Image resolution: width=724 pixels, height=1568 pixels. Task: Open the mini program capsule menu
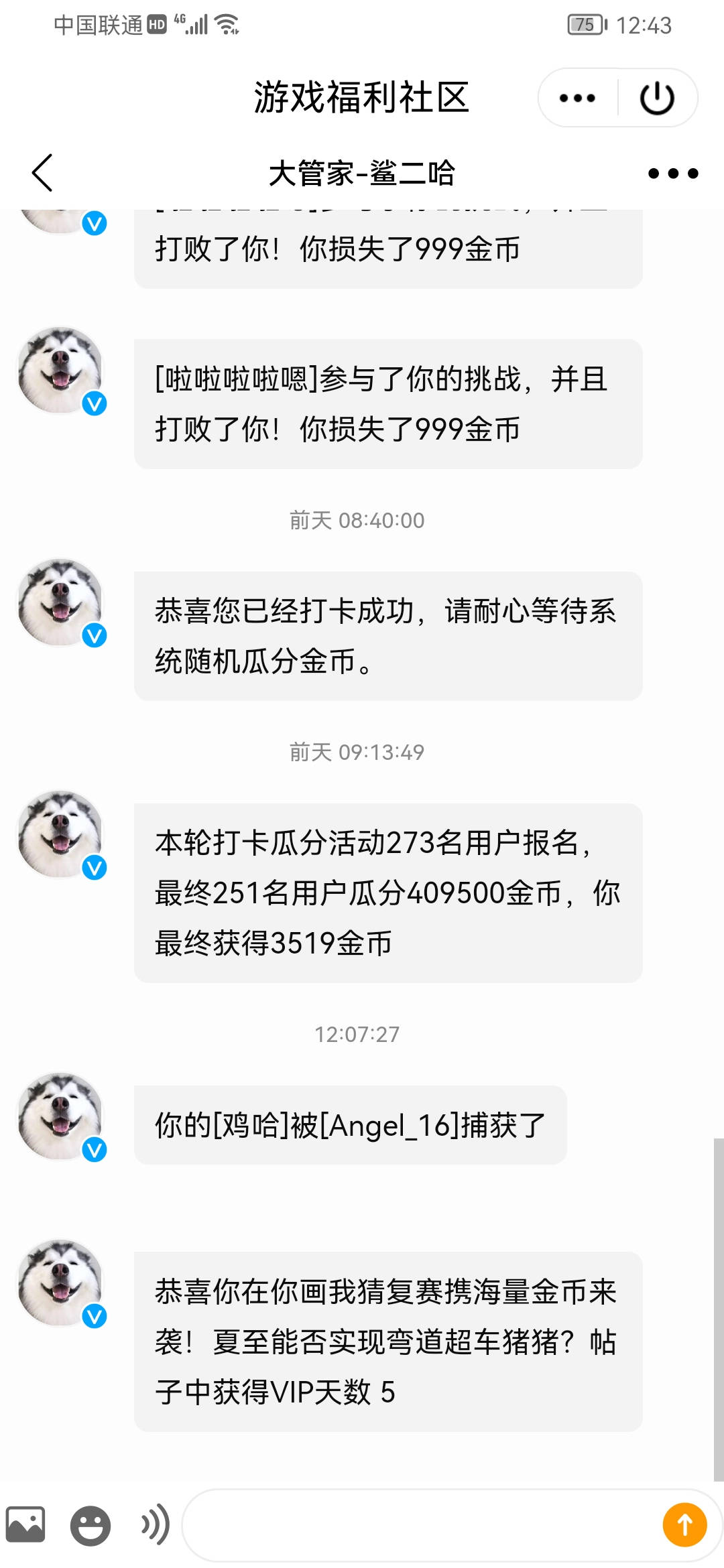pyautogui.click(x=577, y=99)
